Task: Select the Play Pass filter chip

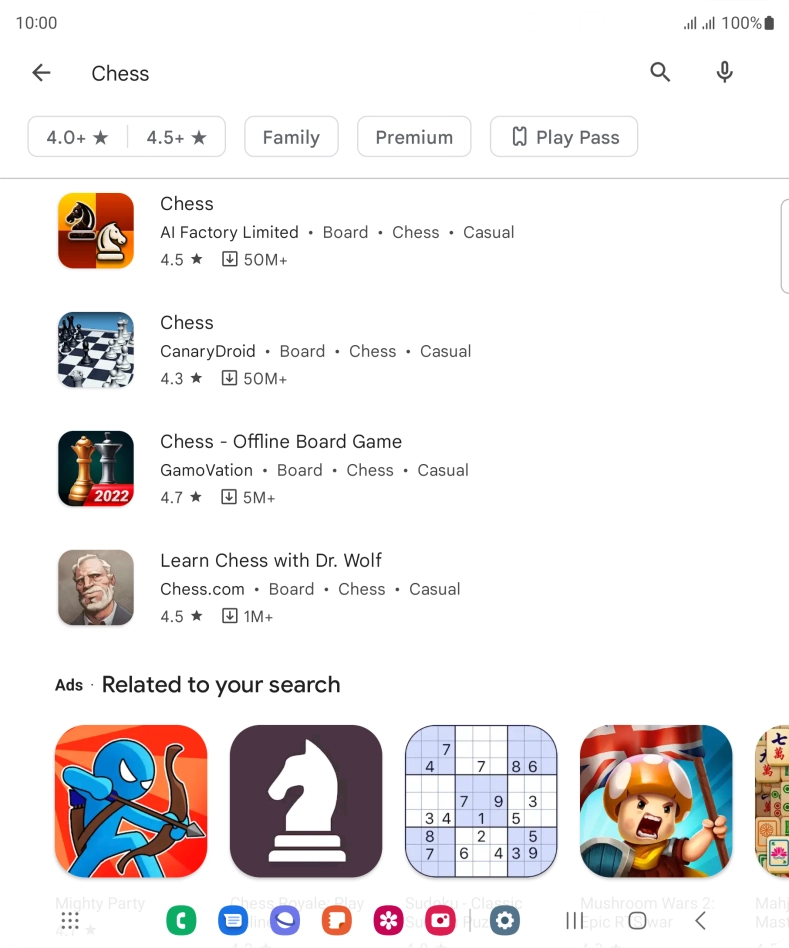Action: point(564,137)
